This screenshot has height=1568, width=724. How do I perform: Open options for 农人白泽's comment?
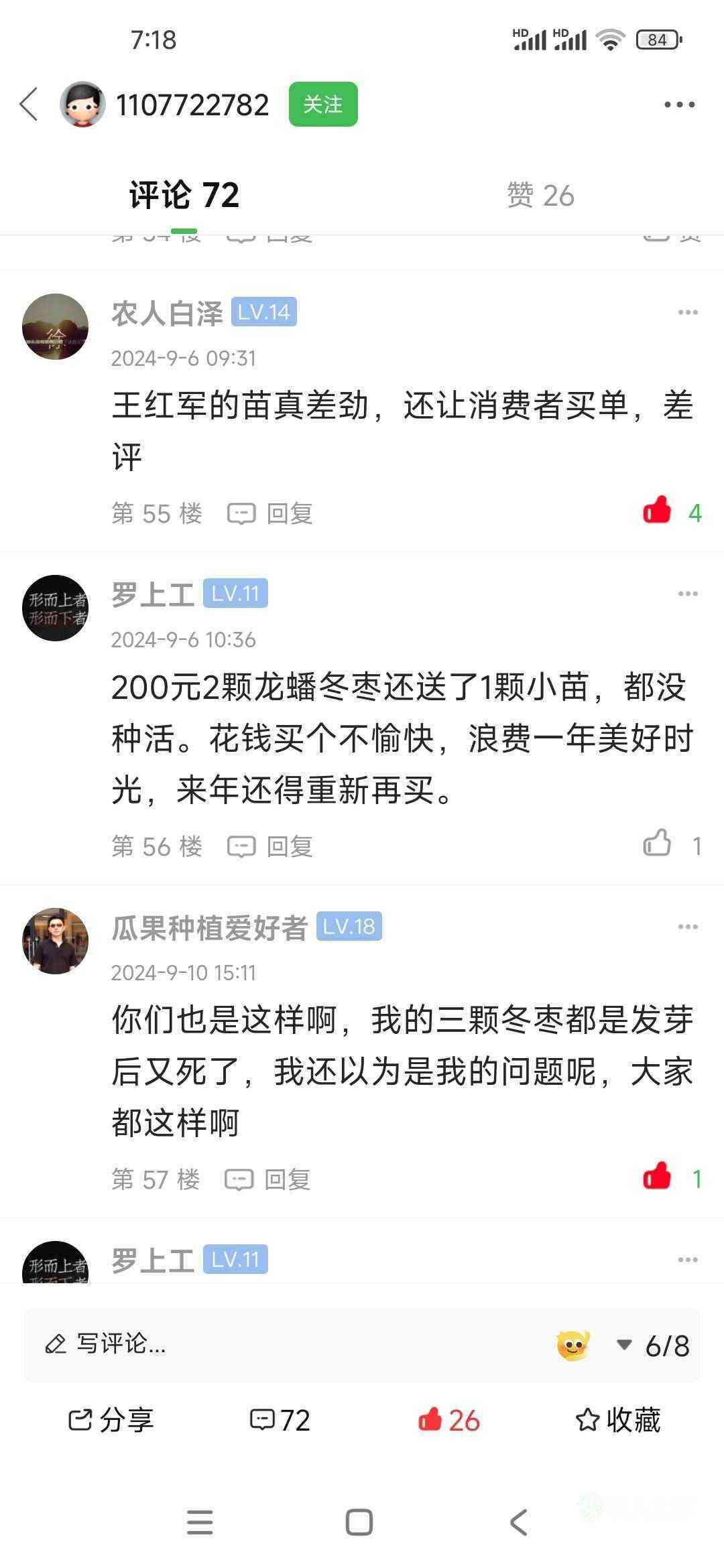(688, 312)
